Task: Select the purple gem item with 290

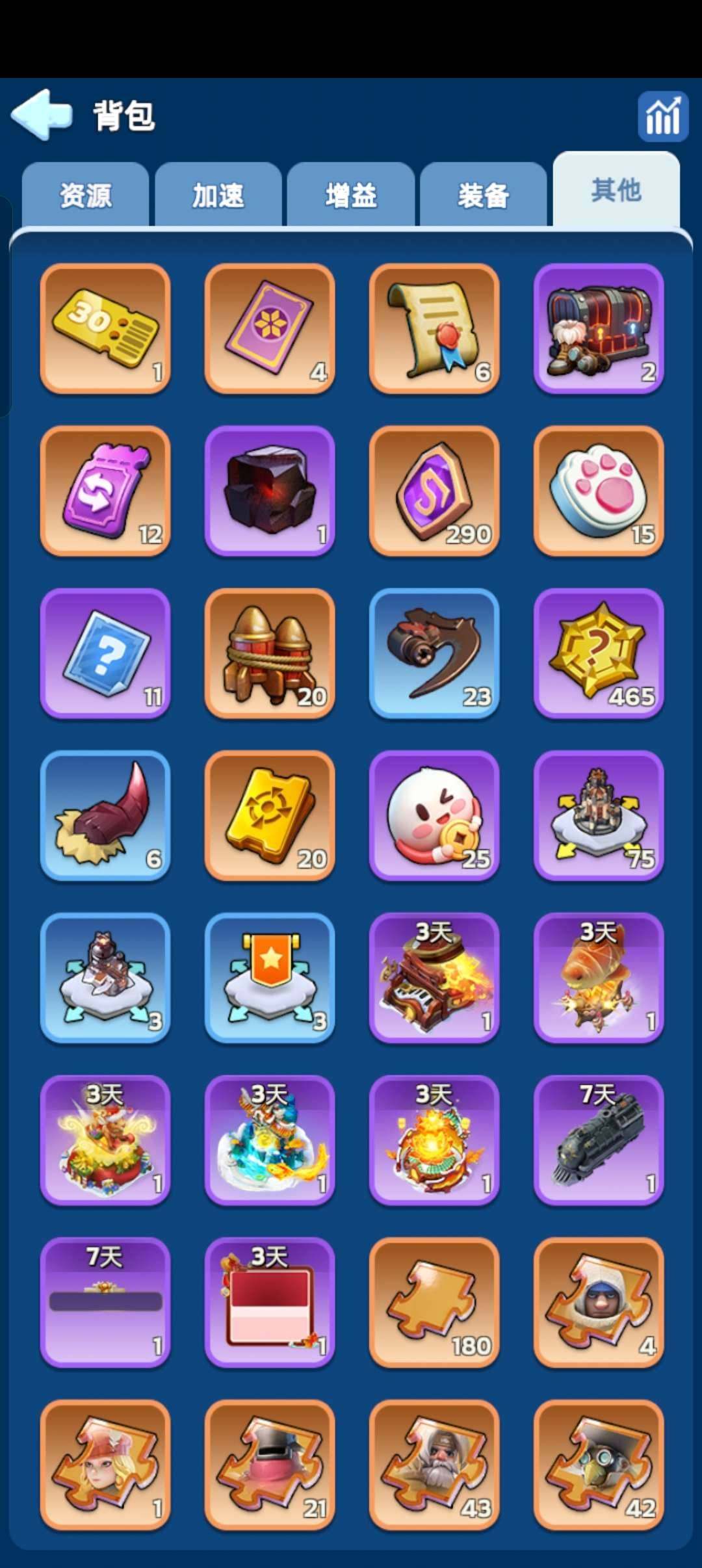Action: pyautogui.click(x=434, y=491)
